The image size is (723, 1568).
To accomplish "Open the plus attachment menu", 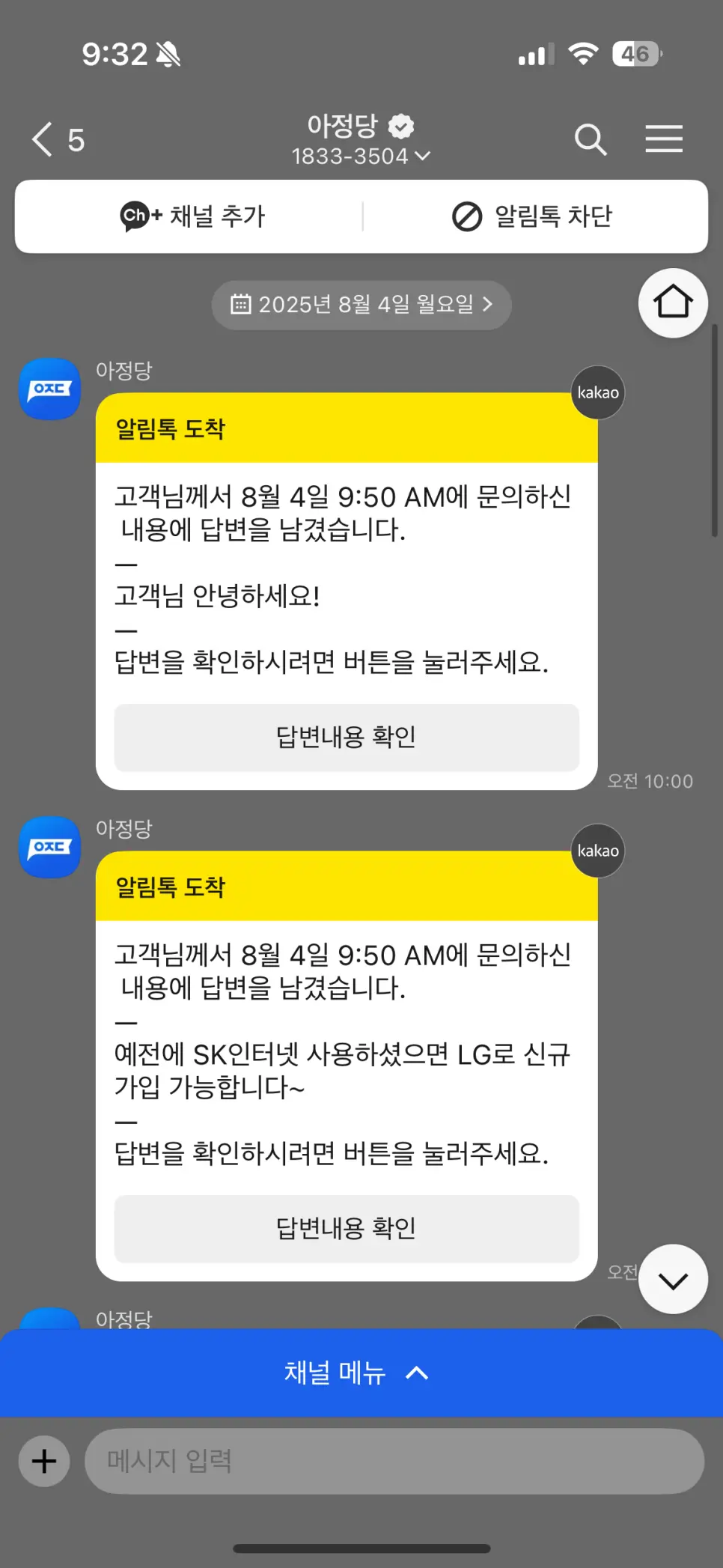I will (x=44, y=1461).
